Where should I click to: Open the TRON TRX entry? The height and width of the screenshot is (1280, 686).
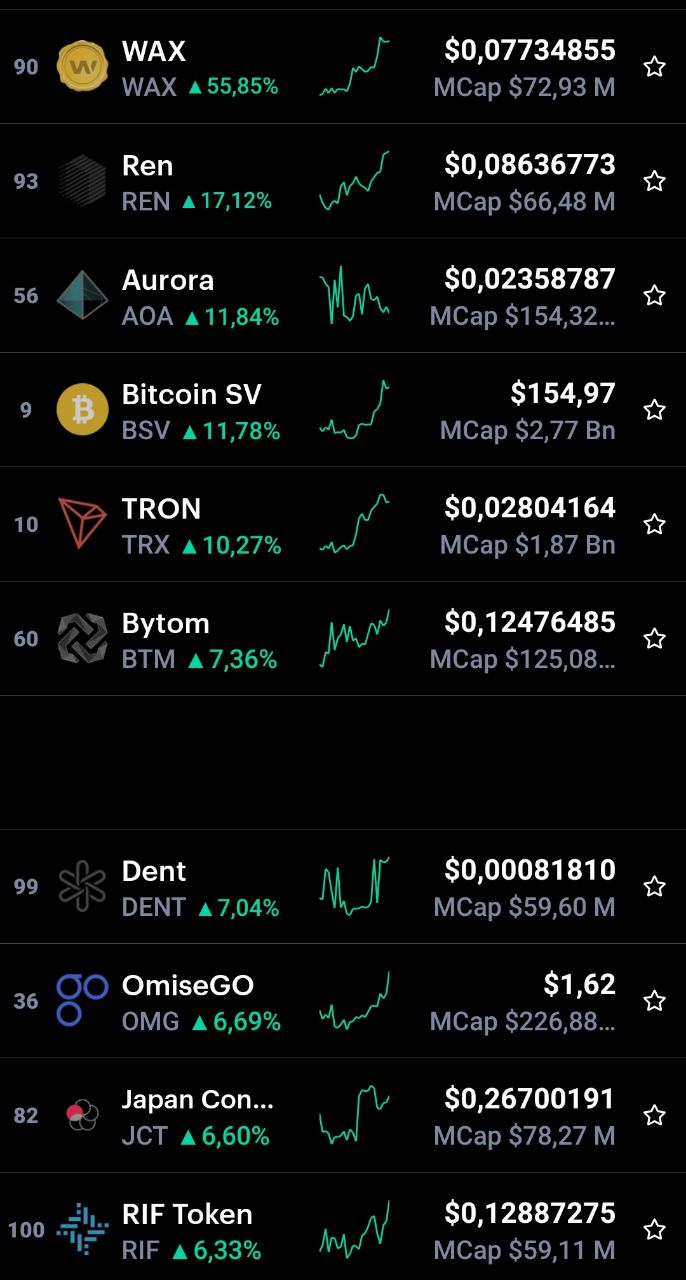(343, 524)
